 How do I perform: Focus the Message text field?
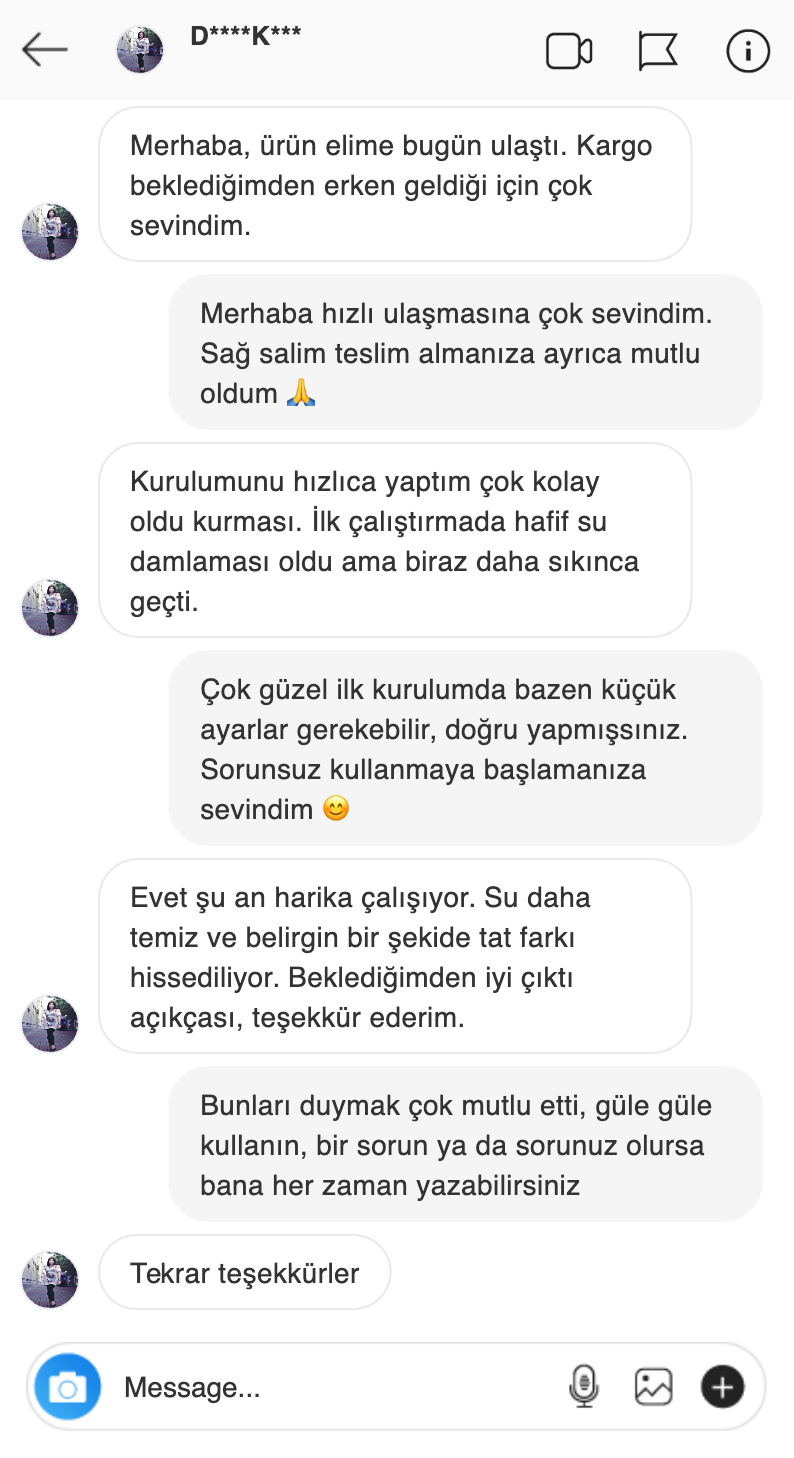pos(330,1387)
